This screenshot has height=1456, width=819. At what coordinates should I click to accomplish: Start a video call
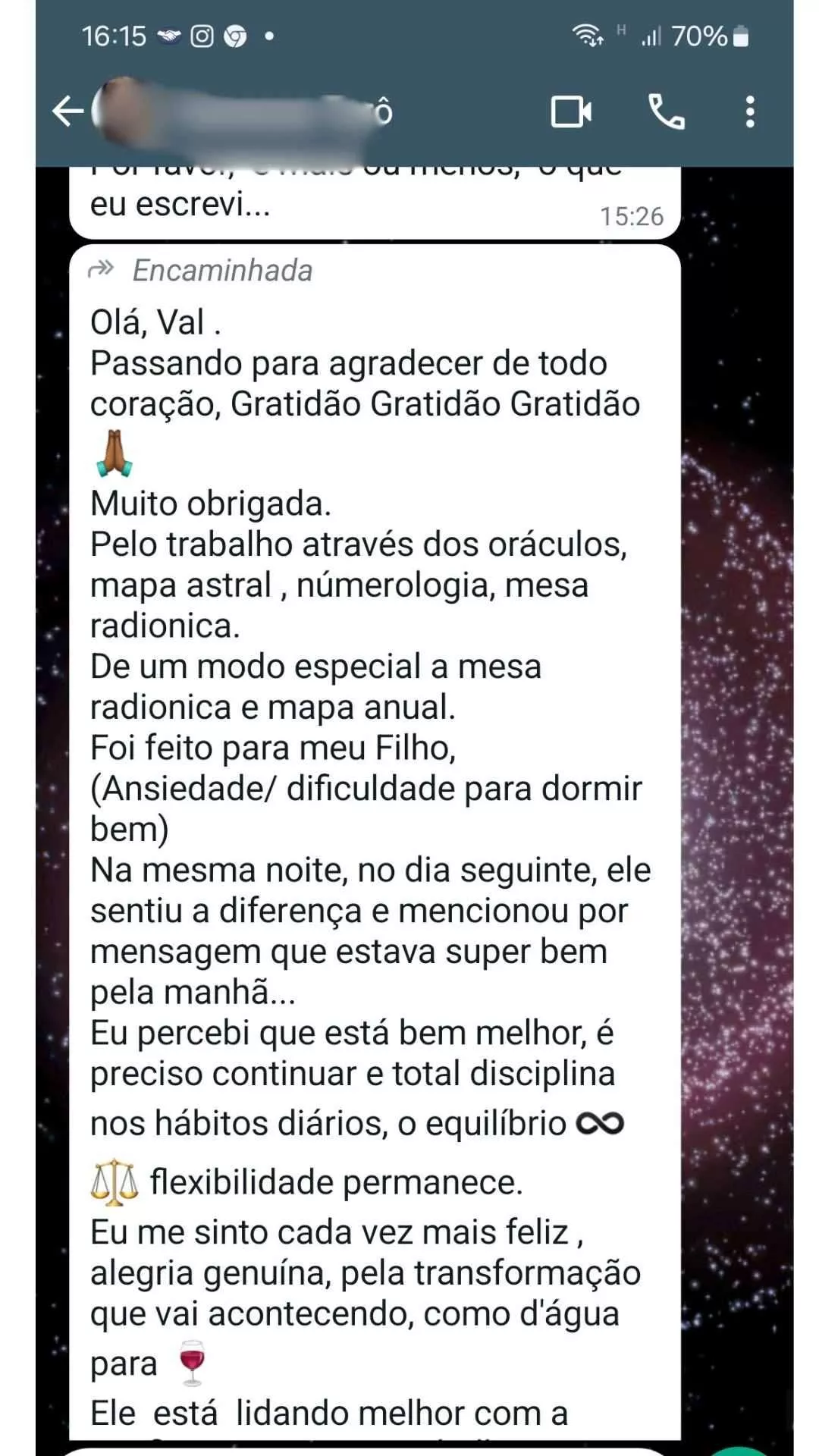point(571,111)
